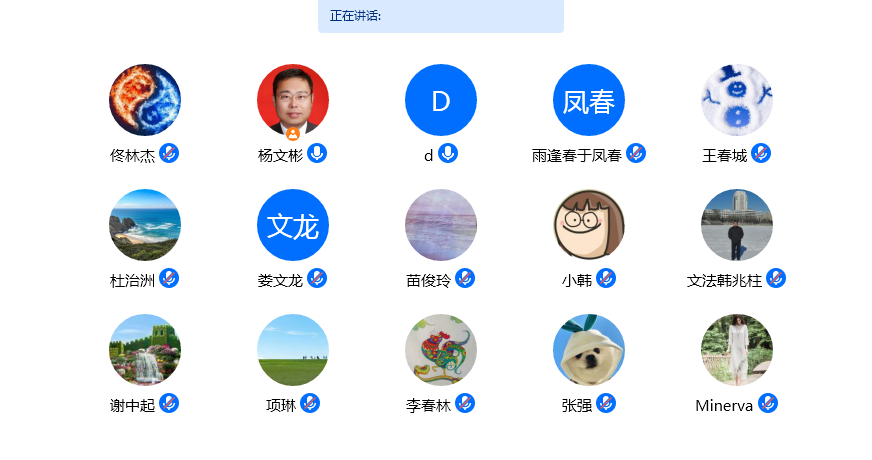Viewport: 872px width, 460px height.
Task: Tap the participant named d
Action: click(x=441, y=100)
